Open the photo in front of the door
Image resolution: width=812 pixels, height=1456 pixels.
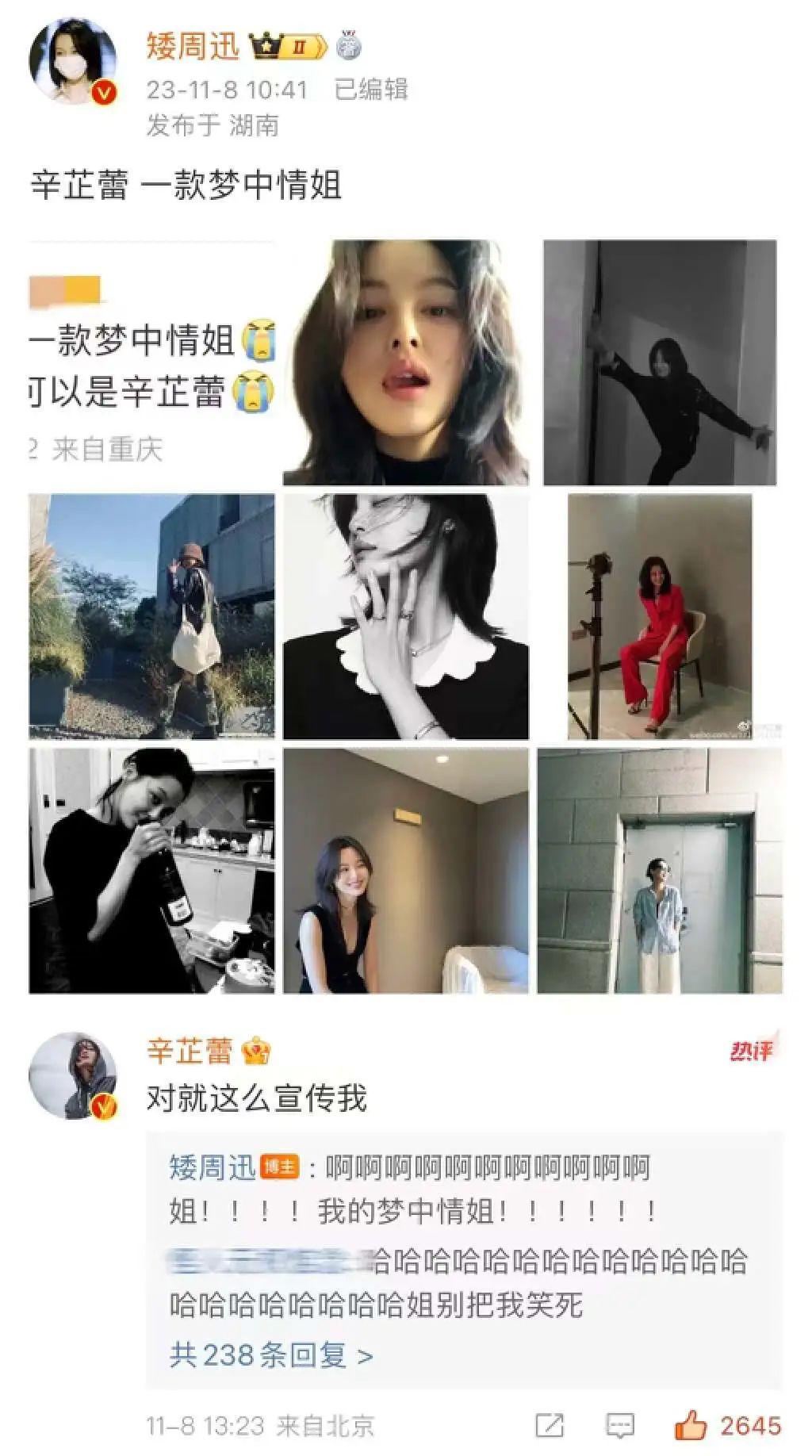(660, 870)
